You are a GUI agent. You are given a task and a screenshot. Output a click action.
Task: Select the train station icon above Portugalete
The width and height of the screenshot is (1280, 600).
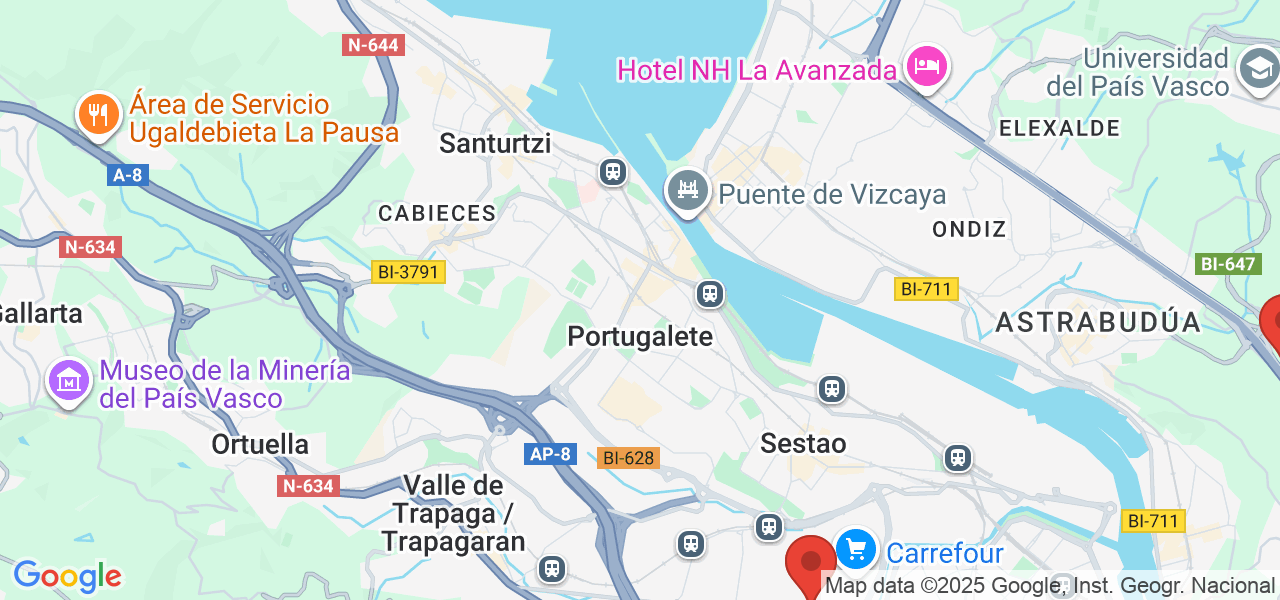(x=710, y=294)
